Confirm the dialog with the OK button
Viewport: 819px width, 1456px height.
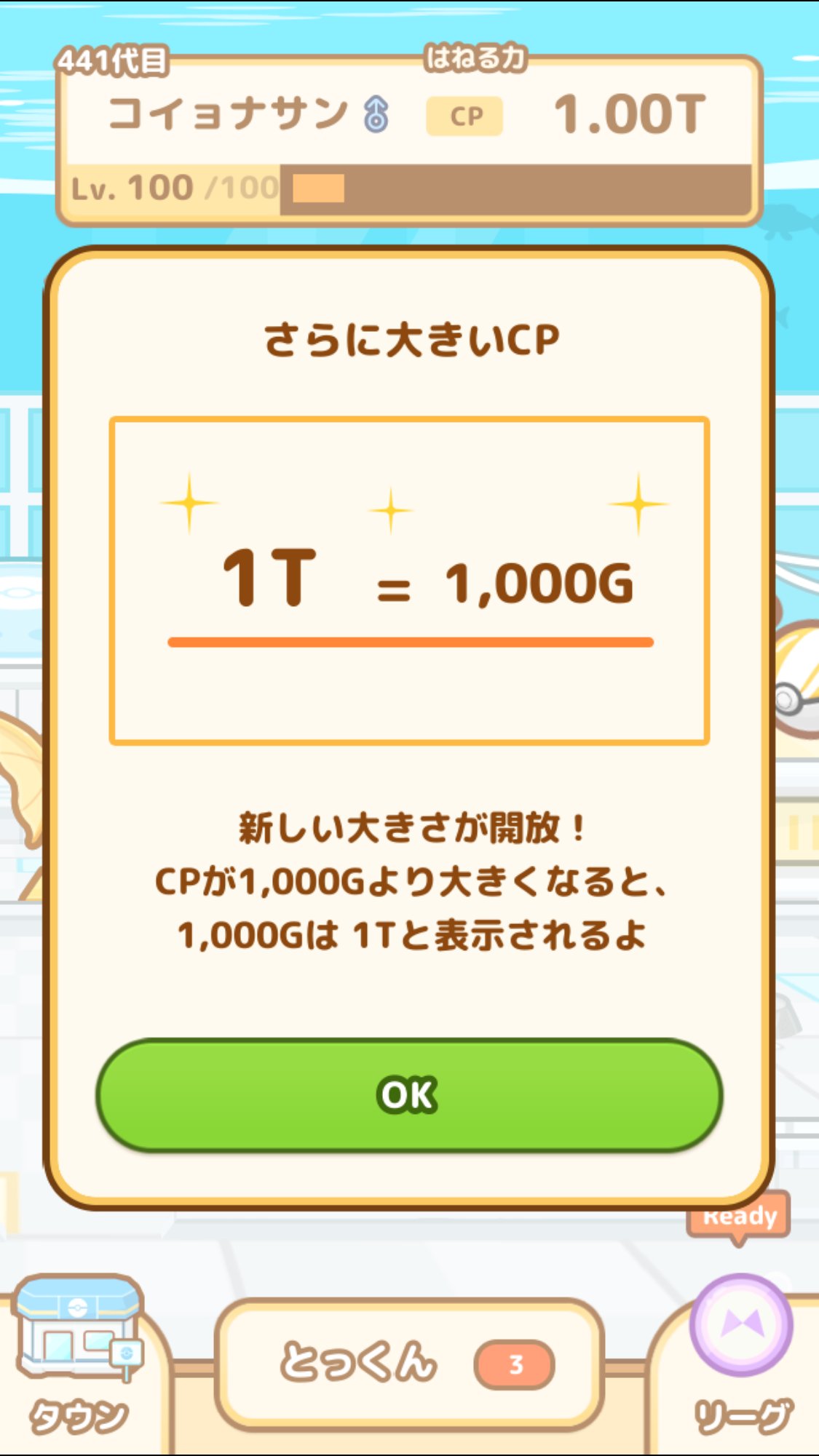[409, 1095]
